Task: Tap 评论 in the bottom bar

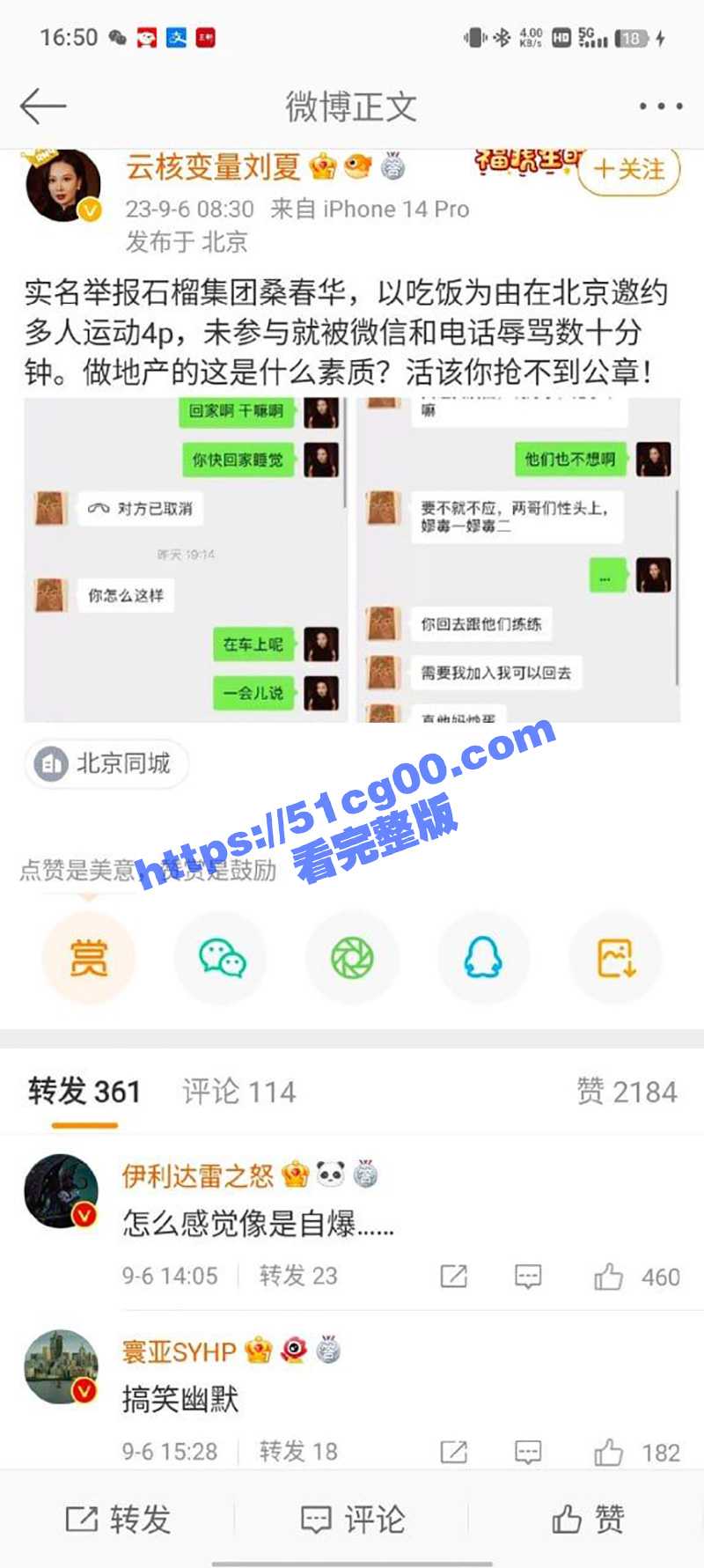Action: (x=352, y=1520)
